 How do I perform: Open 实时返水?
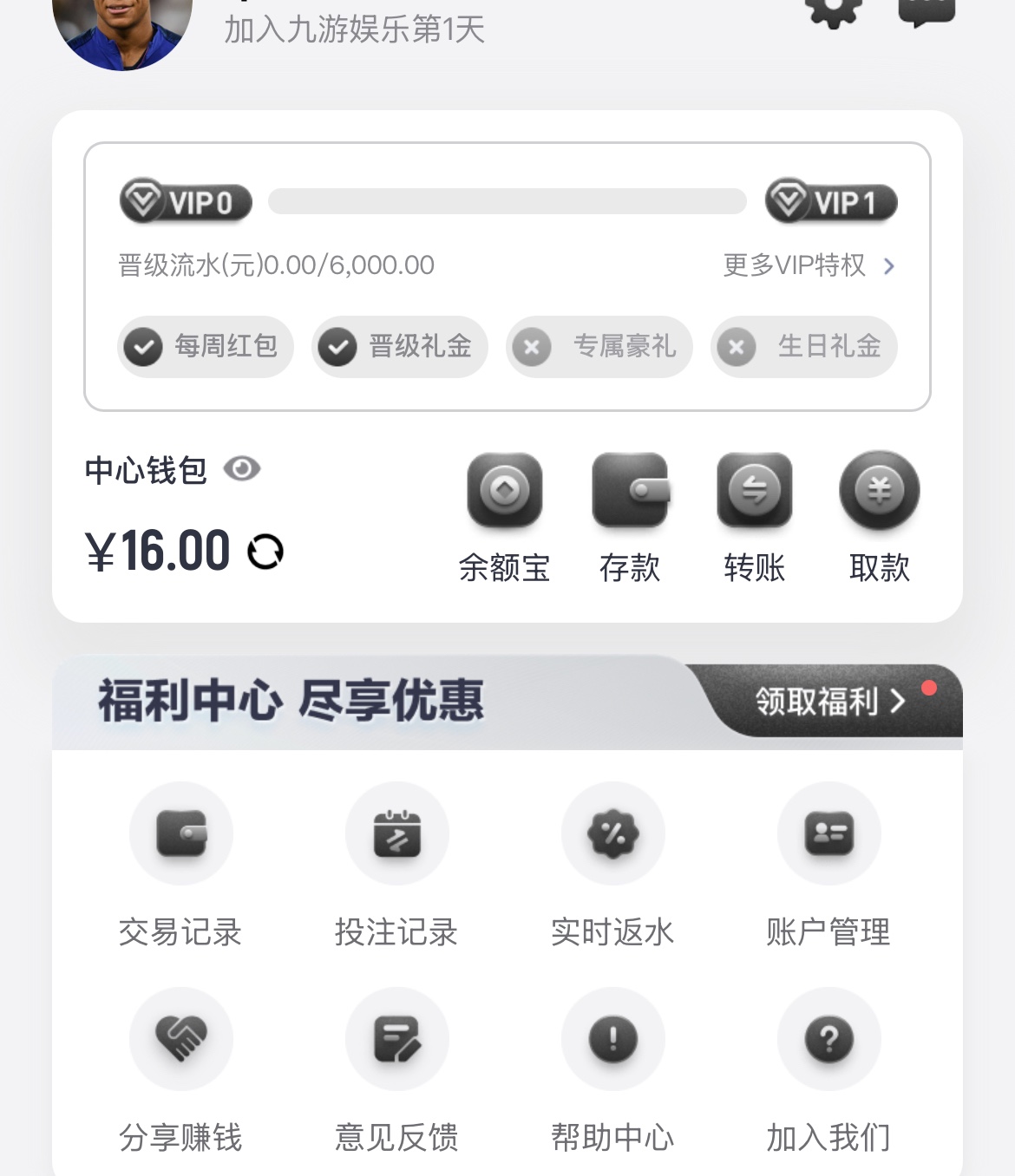coord(613,834)
